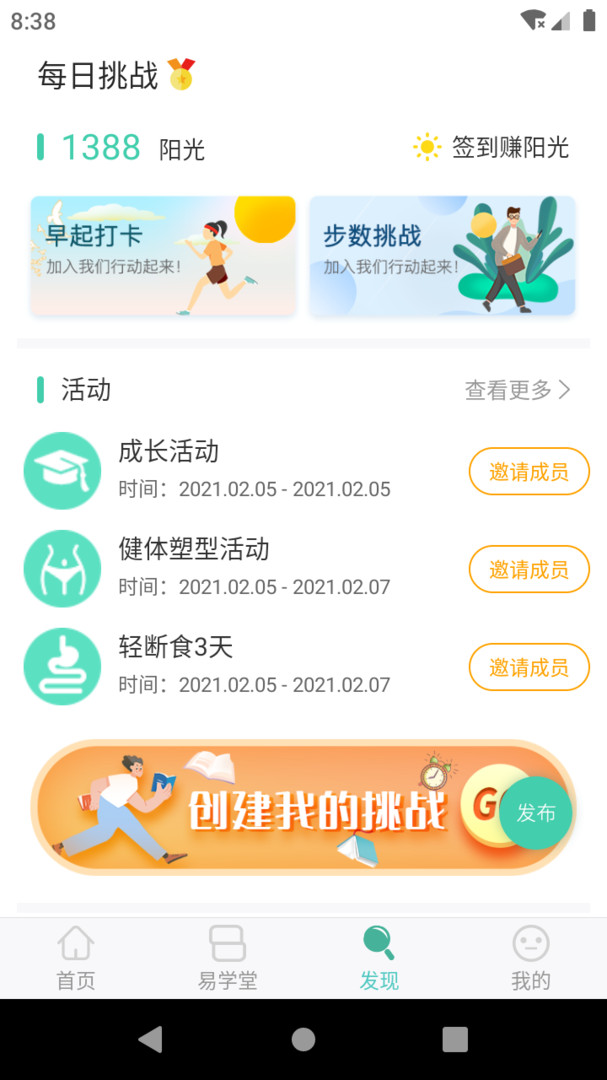Select the 发现 tab
607x1080 pixels.
pos(379,958)
